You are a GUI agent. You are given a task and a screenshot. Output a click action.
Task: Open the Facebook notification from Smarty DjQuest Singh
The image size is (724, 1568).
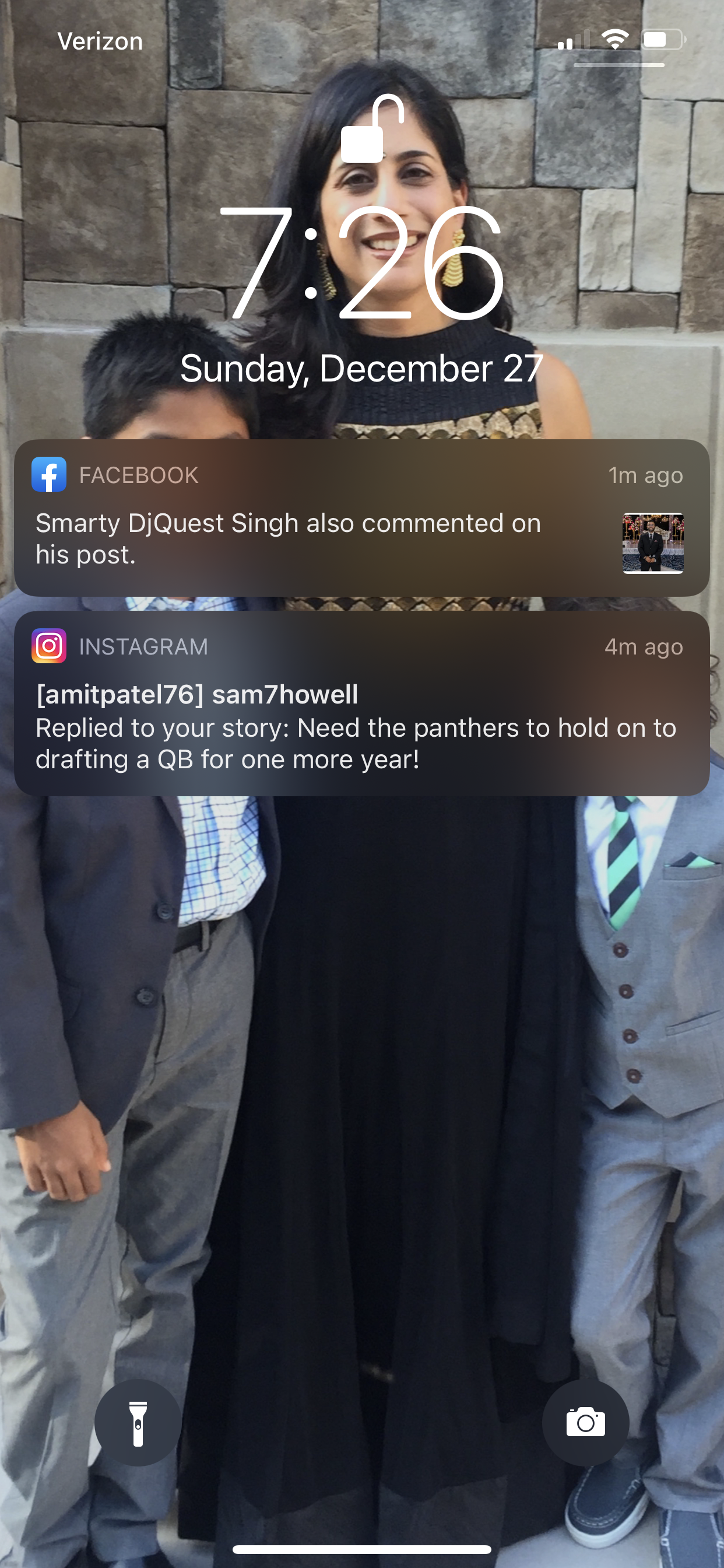tap(361, 517)
